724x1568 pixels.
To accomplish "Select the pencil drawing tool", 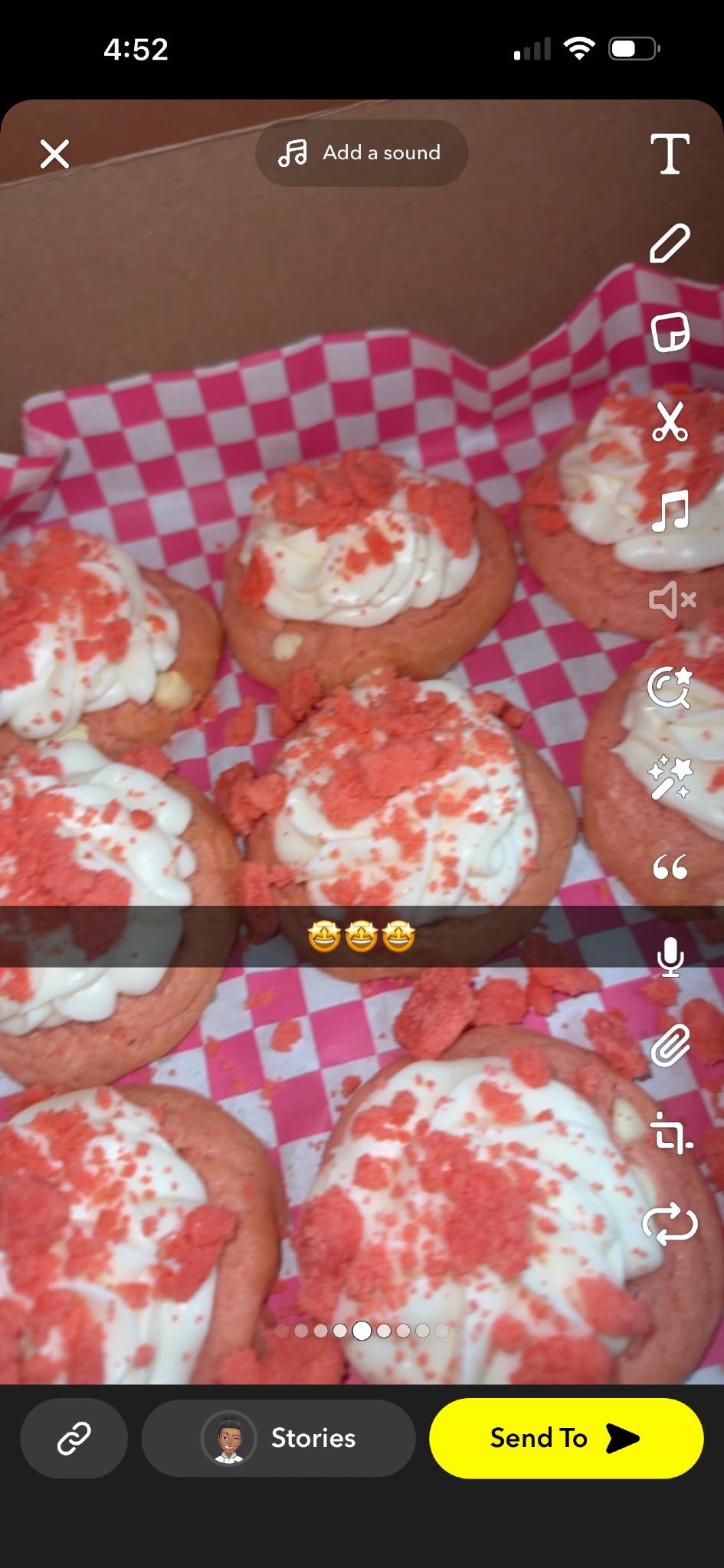I will coord(670,243).
